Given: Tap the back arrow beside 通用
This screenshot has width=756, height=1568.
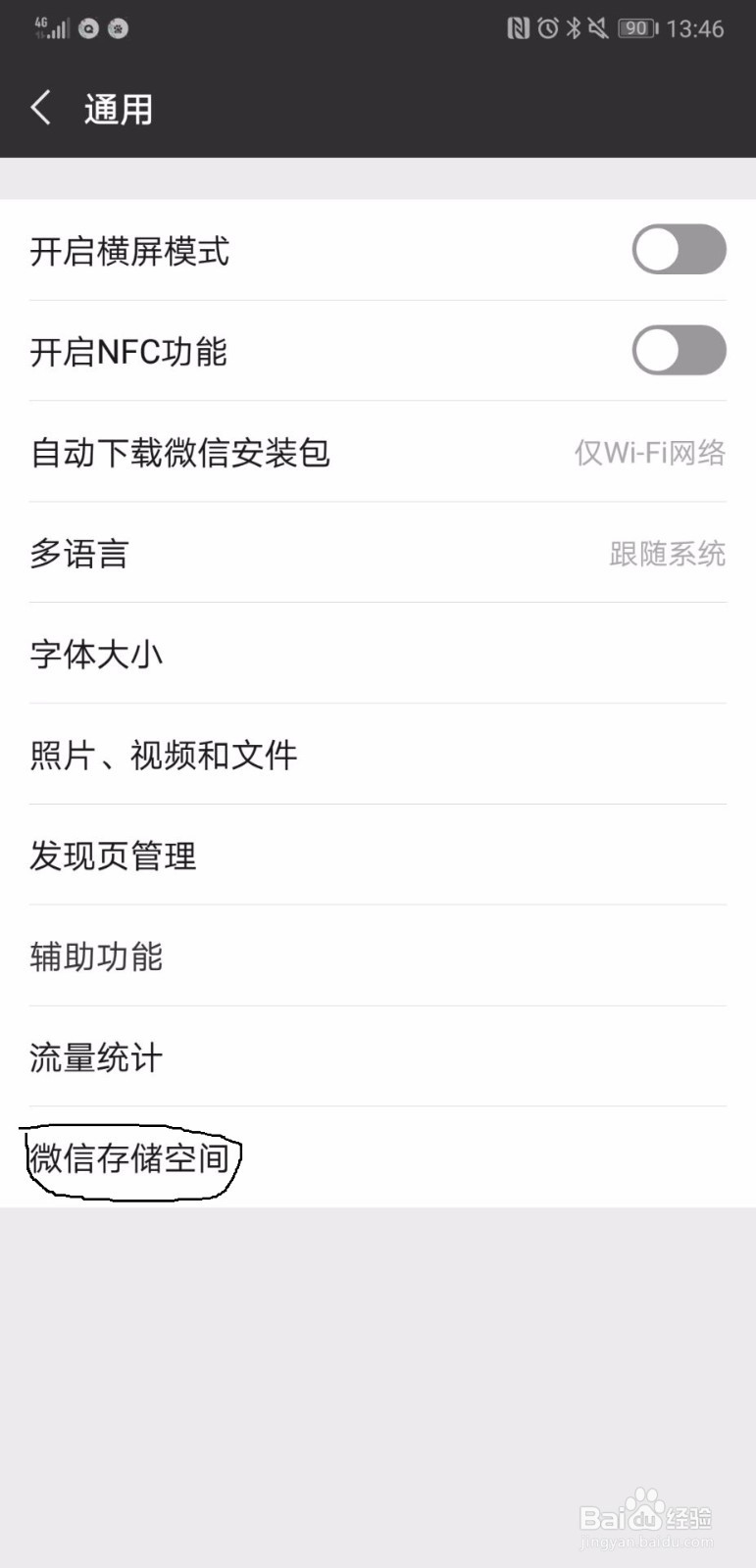Looking at the screenshot, I should (x=40, y=108).
